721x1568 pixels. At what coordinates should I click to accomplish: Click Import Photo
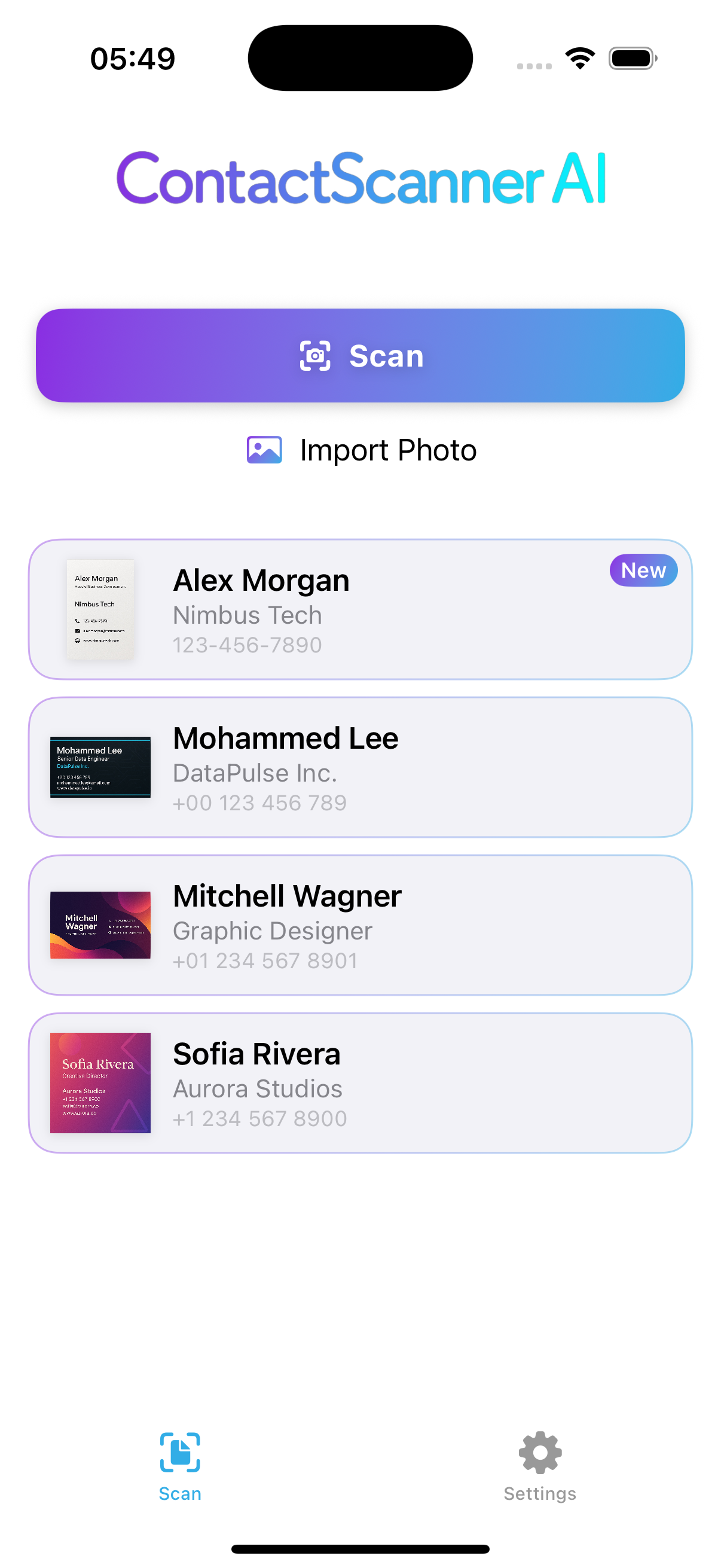pos(361,450)
